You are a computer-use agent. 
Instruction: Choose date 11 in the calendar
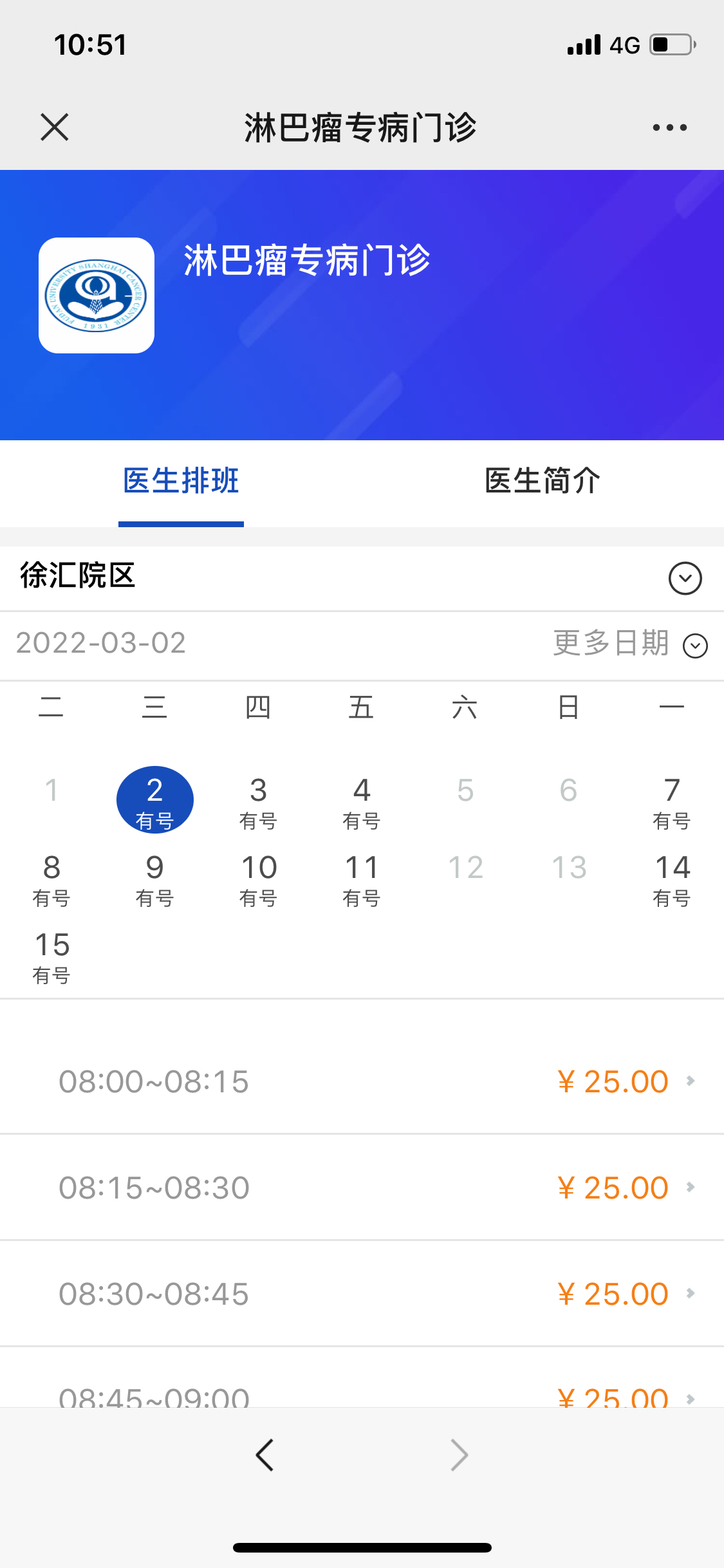(362, 879)
